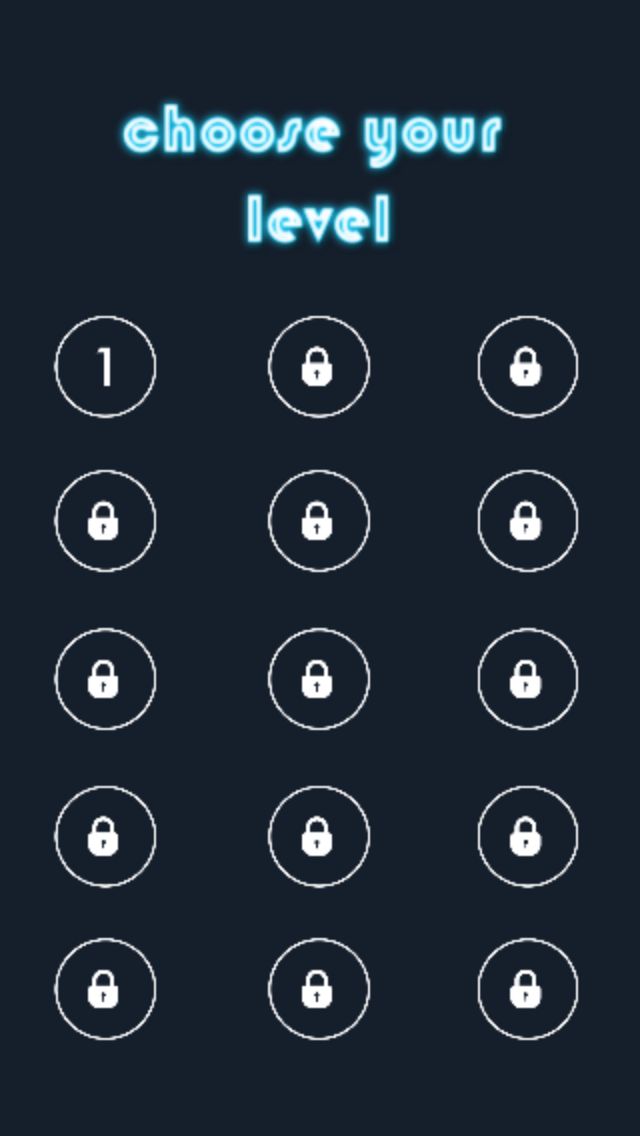The width and height of the screenshot is (640, 1136).
Task: Select level 1 to start playing
Action: tap(105, 367)
